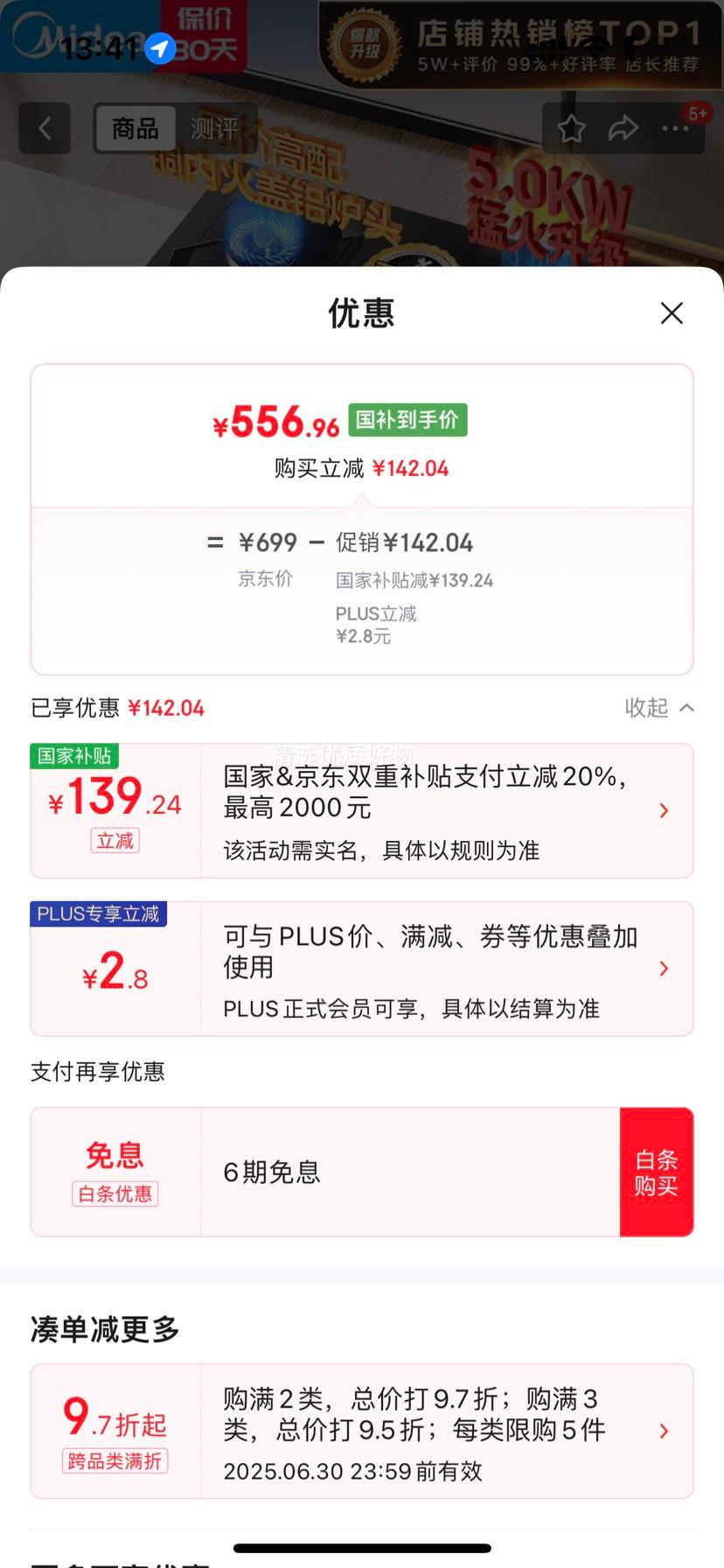724x1568 pixels.
Task: Open 跨品类满折 details chevron
Action: (x=664, y=1431)
